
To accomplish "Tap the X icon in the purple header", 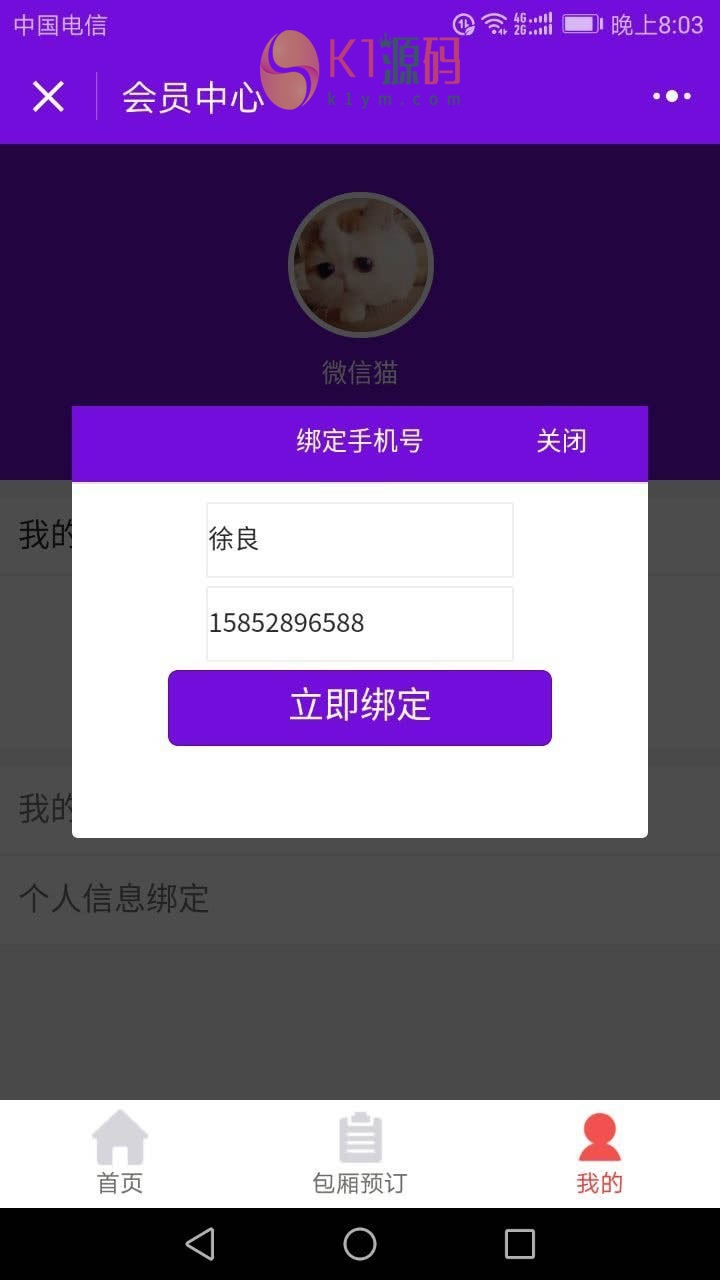I will pyautogui.click(x=47, y=96).
